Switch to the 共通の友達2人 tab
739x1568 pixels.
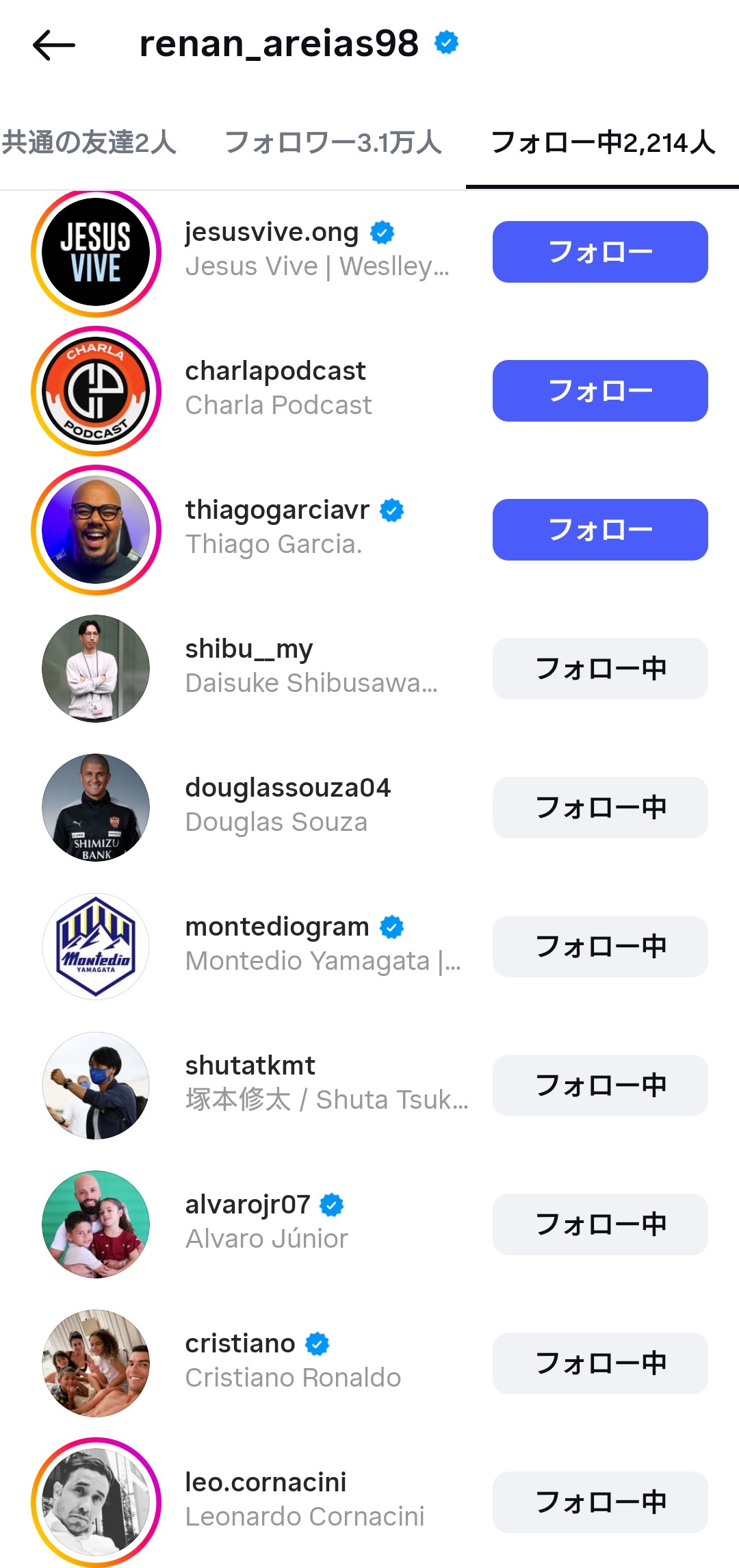pos(89,143)
